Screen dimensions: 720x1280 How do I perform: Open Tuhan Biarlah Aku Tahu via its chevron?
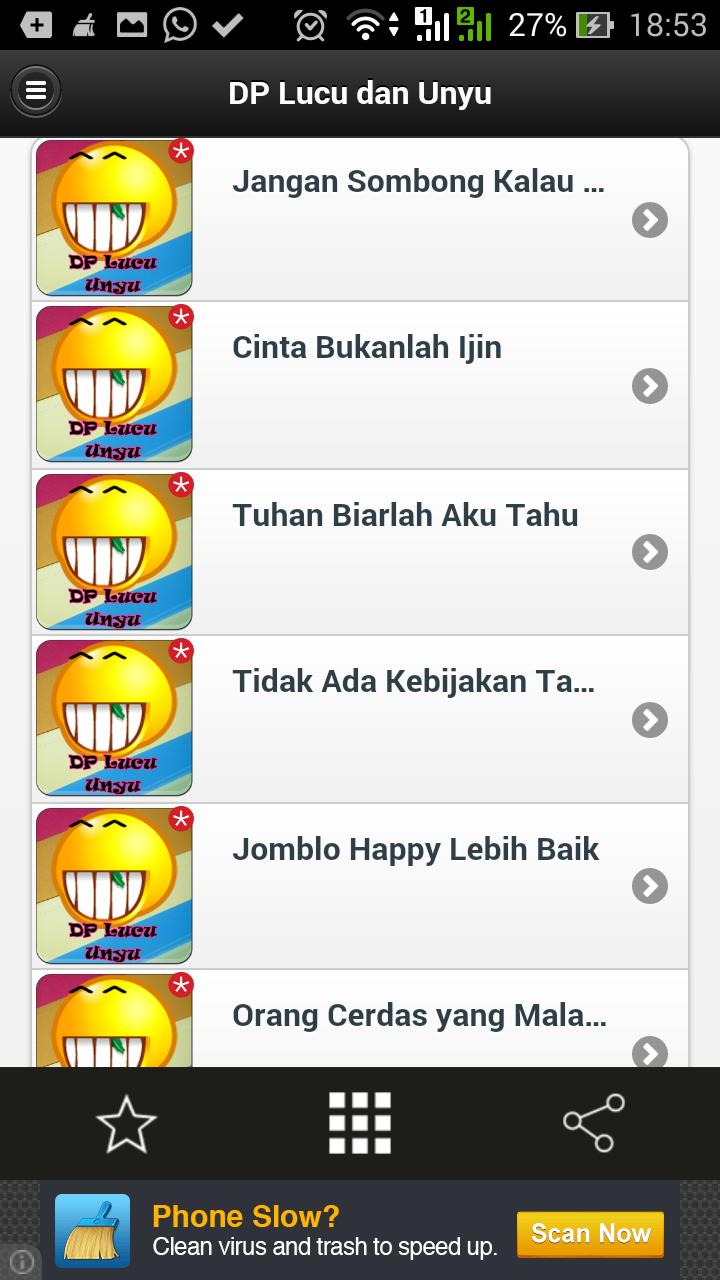pyautogui.click(x=650, y=552)
